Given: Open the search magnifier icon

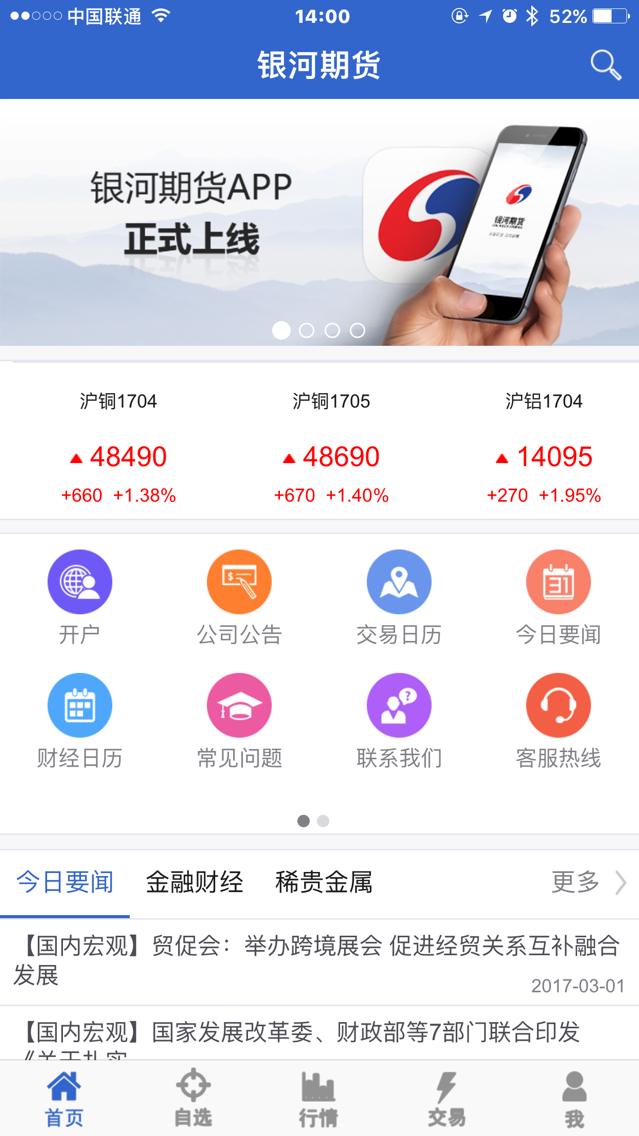Looking at the screenshot, I should 605,65.
